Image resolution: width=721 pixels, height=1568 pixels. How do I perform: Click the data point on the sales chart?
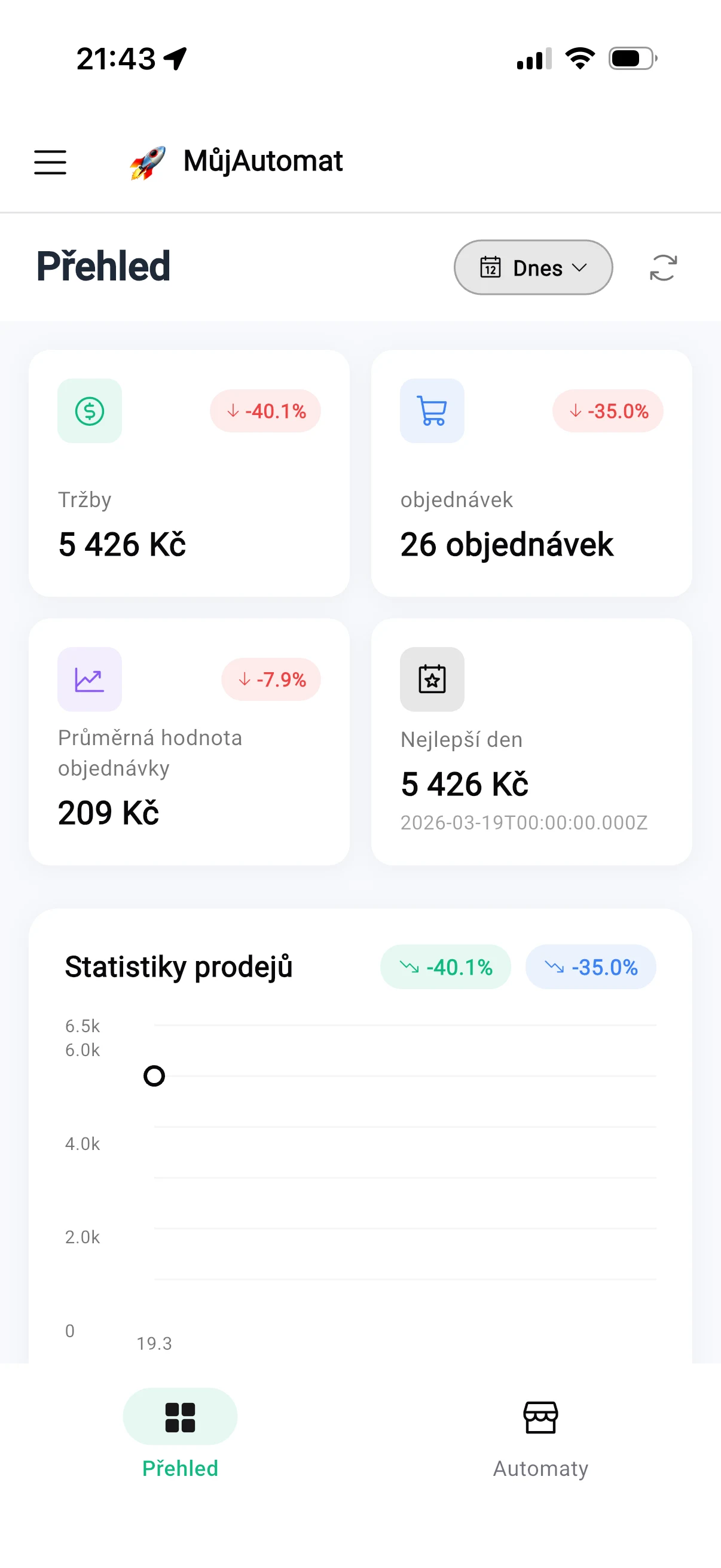(x=154, y=1076)
